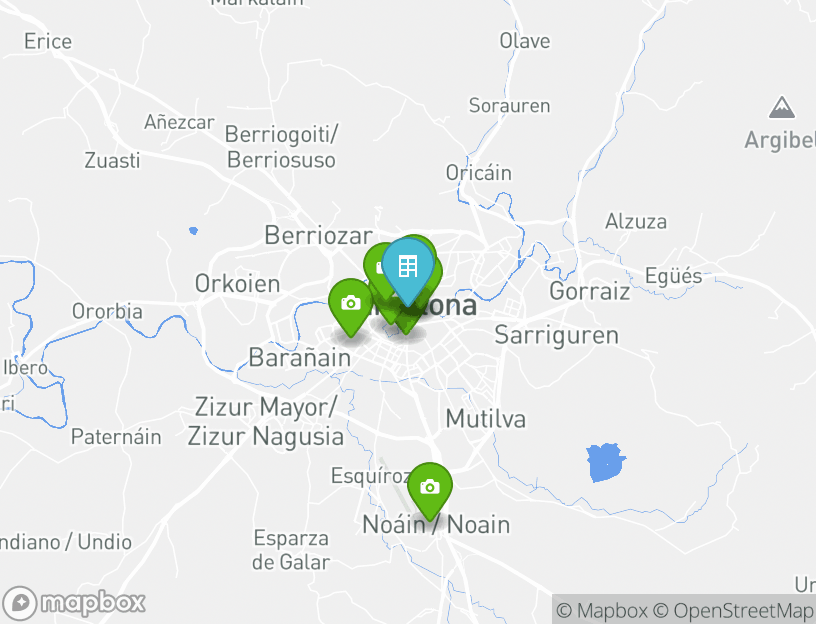
Task: Open the camera marker near Barañain
Action: pyautogui.click(x=350, y=302)
